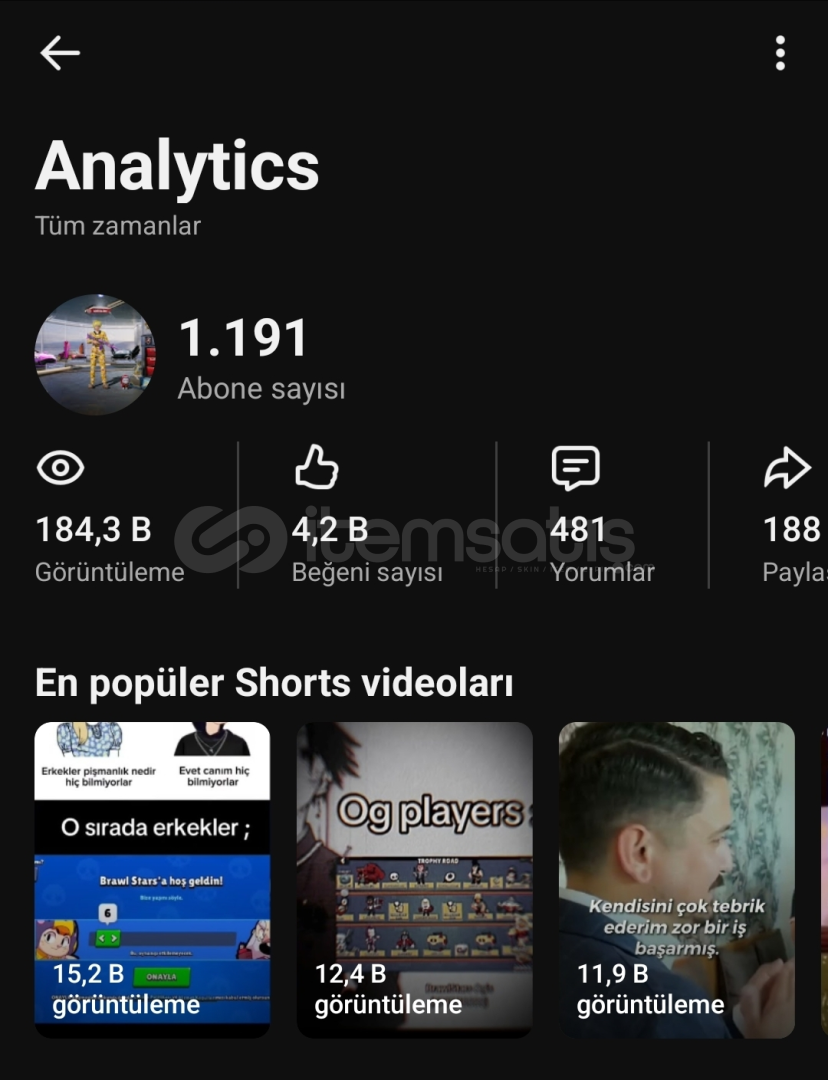Play the Og players Short
Image resolution: width=828 pixels, height=1080 pixels.
pos(414,879)
